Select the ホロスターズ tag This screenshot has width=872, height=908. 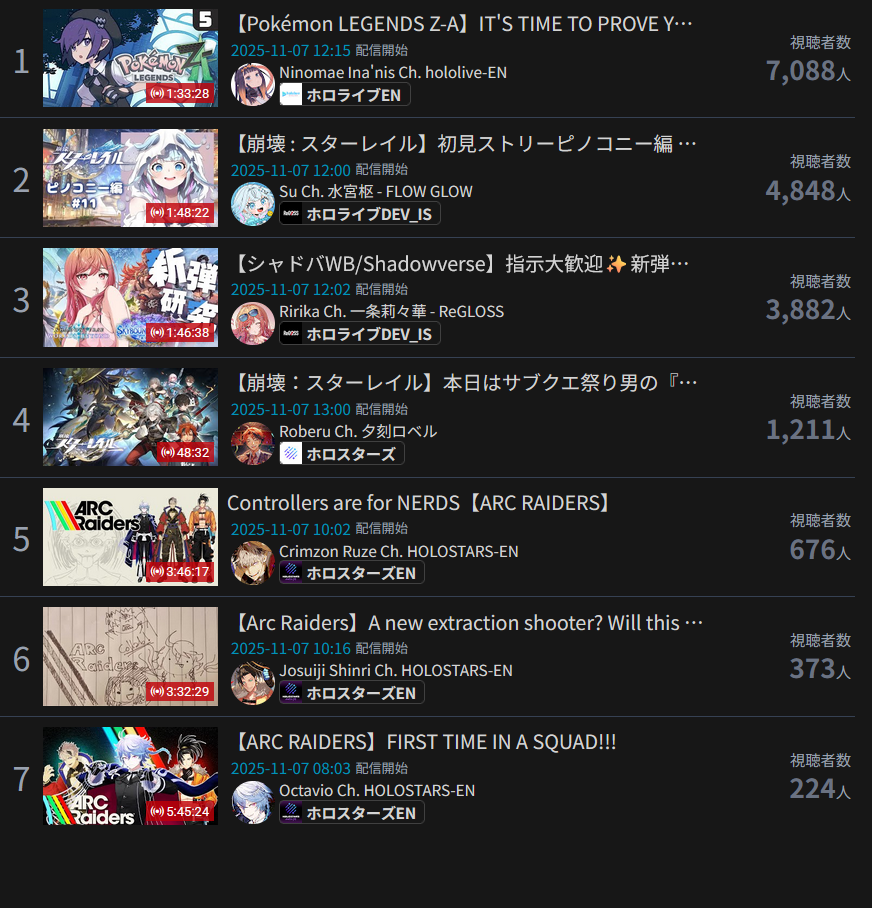pos(342,454)
